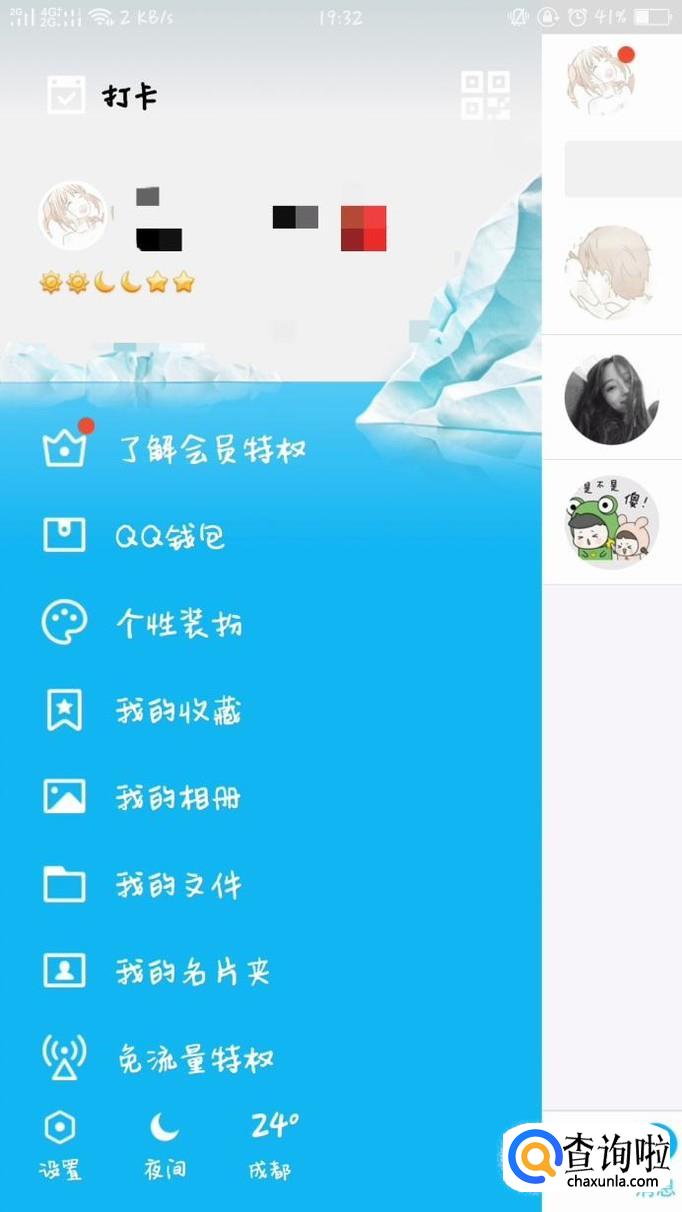The height and width of the screenshot is (1212, 682).
Task: Open 了解会员特权
Action: click(210, 450)
